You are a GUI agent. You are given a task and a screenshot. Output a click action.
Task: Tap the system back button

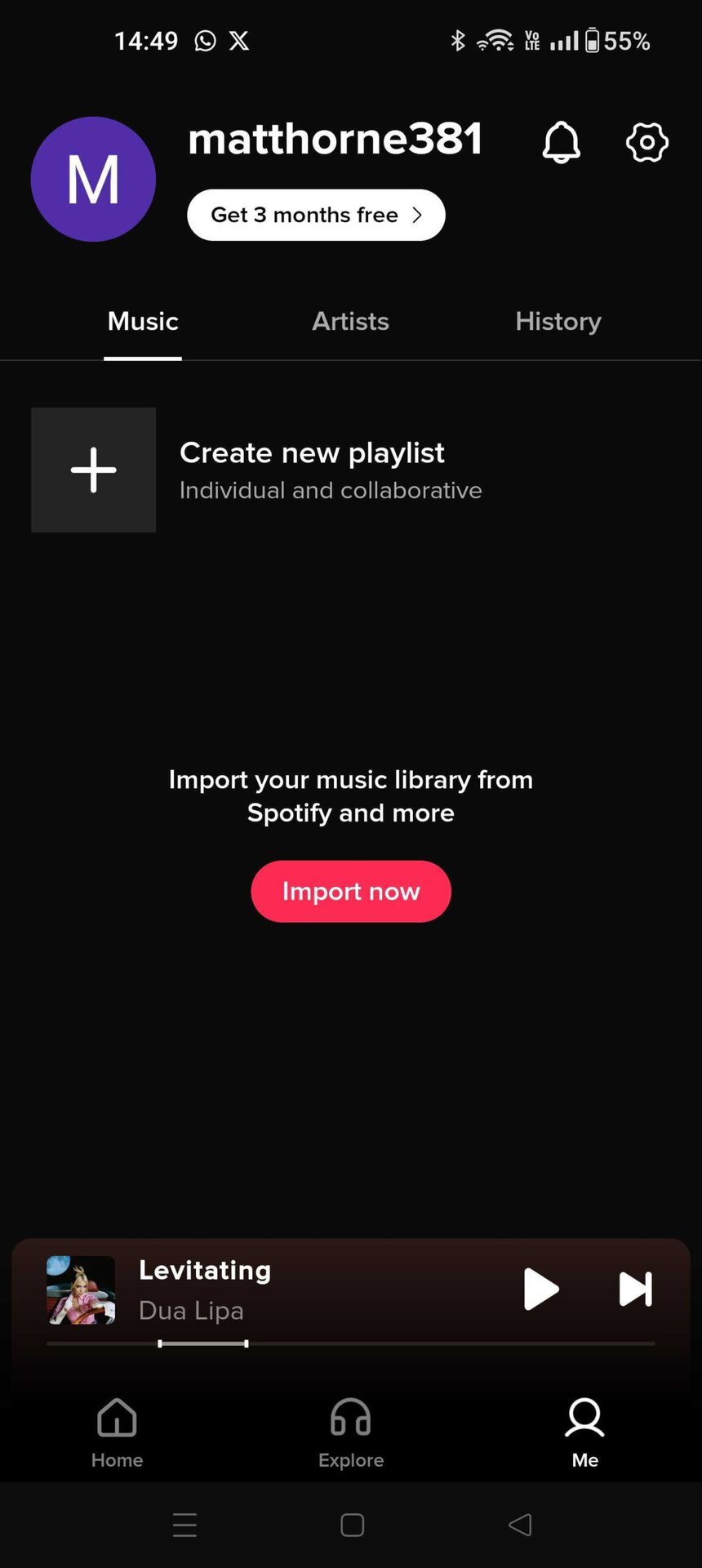coord(520,1525)
